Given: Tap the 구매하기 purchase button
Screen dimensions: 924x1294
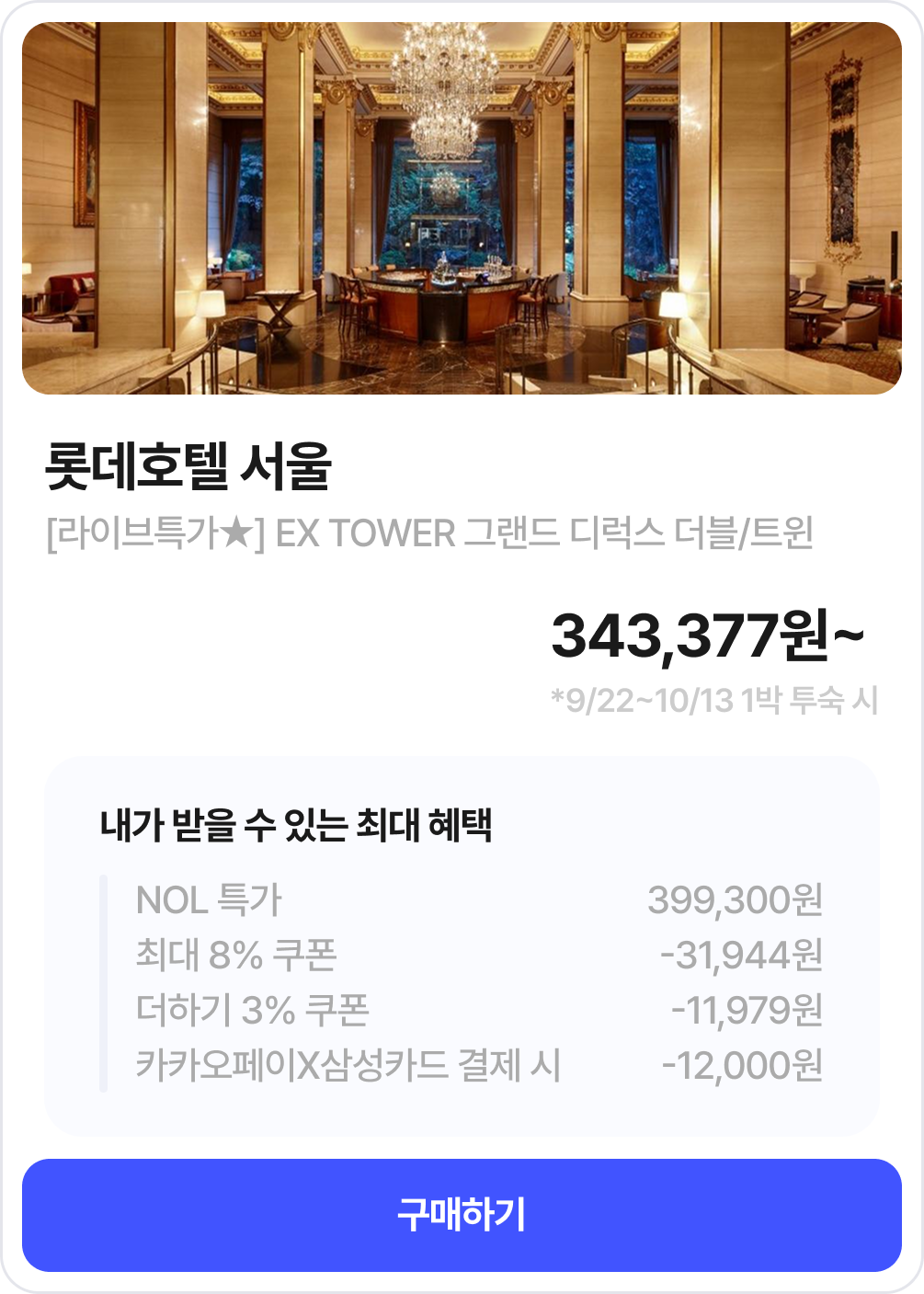Looking at the screenshot, I should [x=462, y=1215].
